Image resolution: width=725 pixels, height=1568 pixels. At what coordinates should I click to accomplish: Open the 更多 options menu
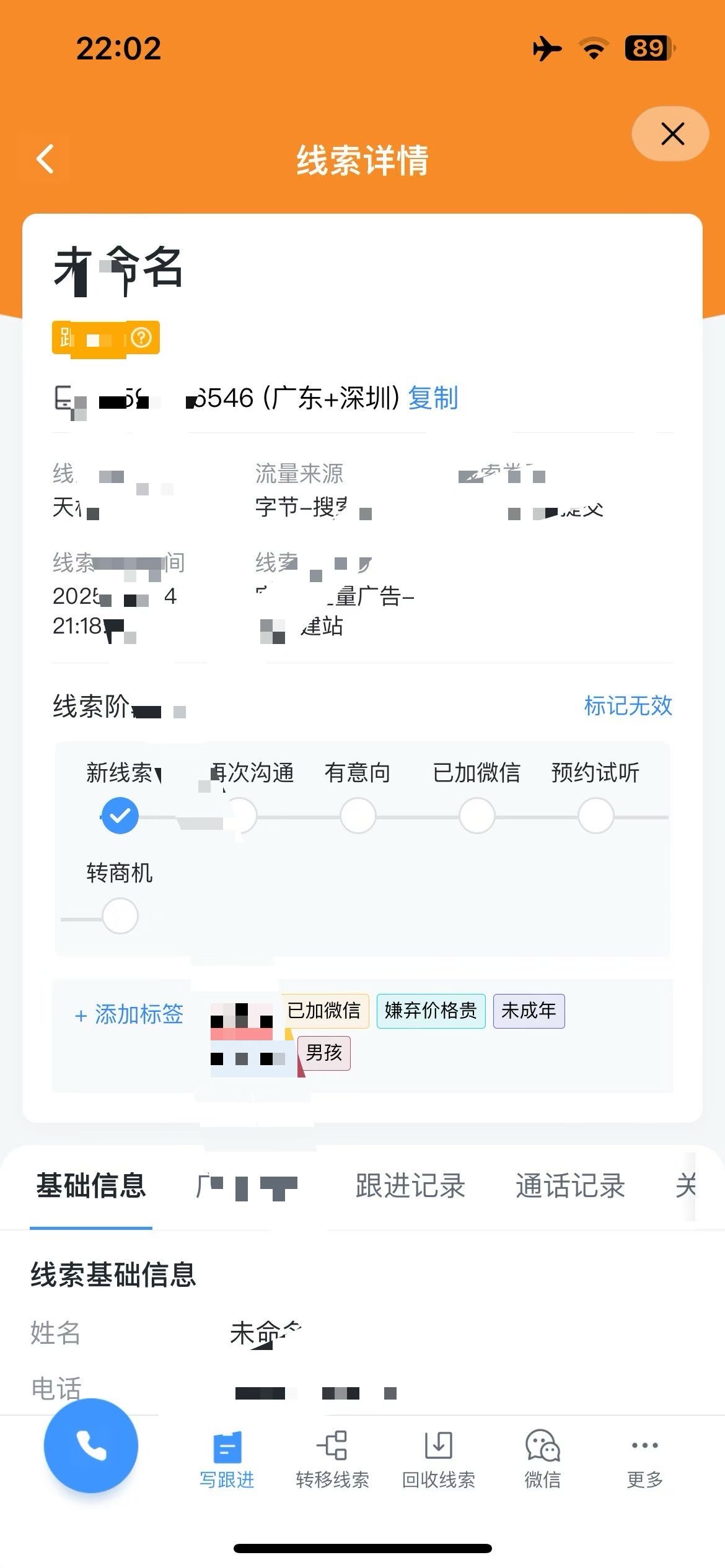click(x=644, y=1459)
